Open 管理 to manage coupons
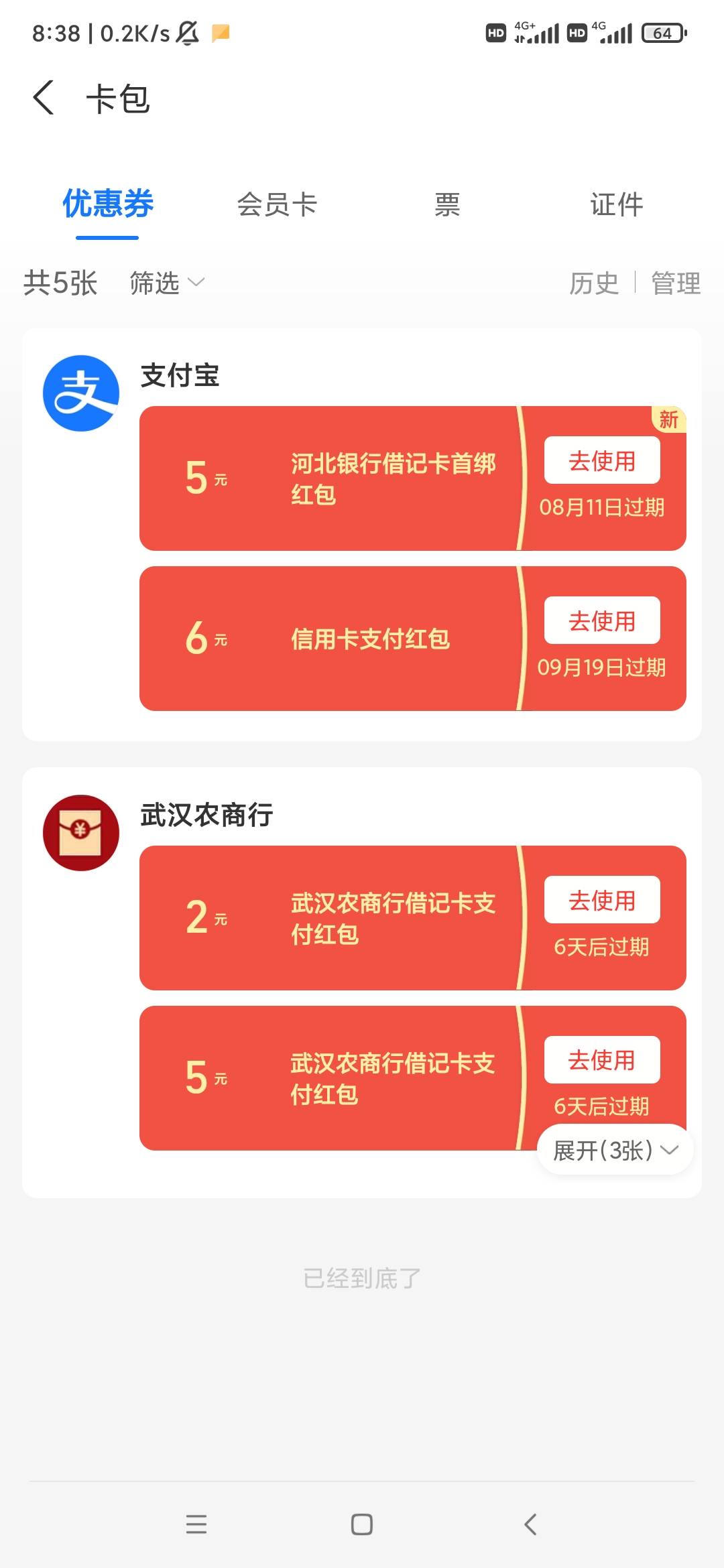The height and width of the screenshot is (1568, 724). click(676, 283)
